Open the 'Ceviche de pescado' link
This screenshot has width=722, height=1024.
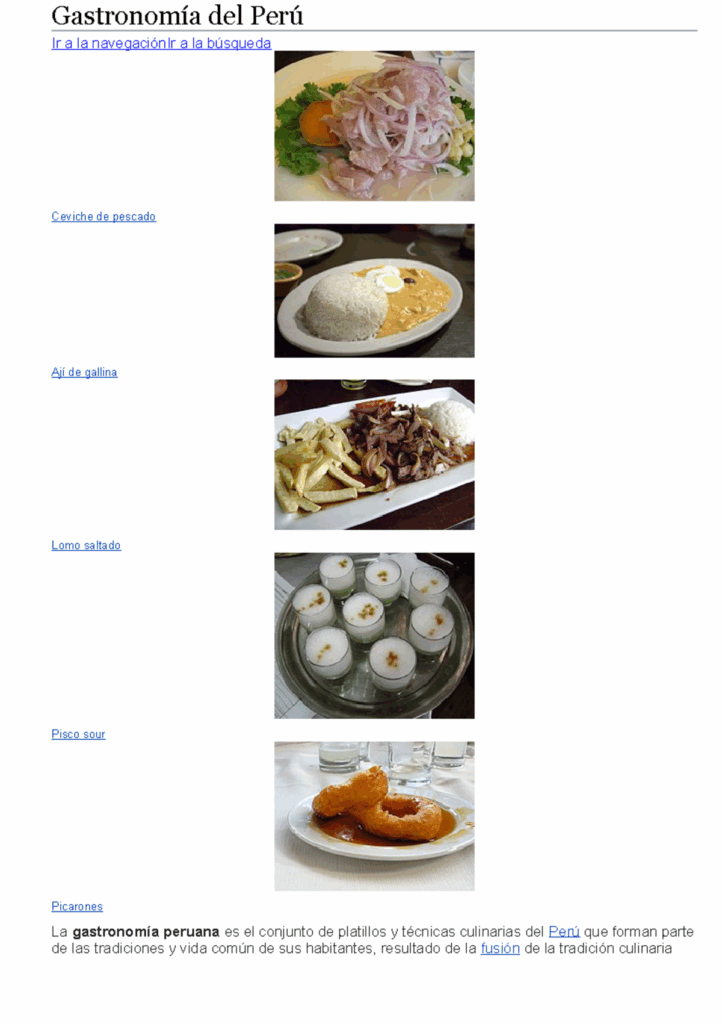(103, 216)
